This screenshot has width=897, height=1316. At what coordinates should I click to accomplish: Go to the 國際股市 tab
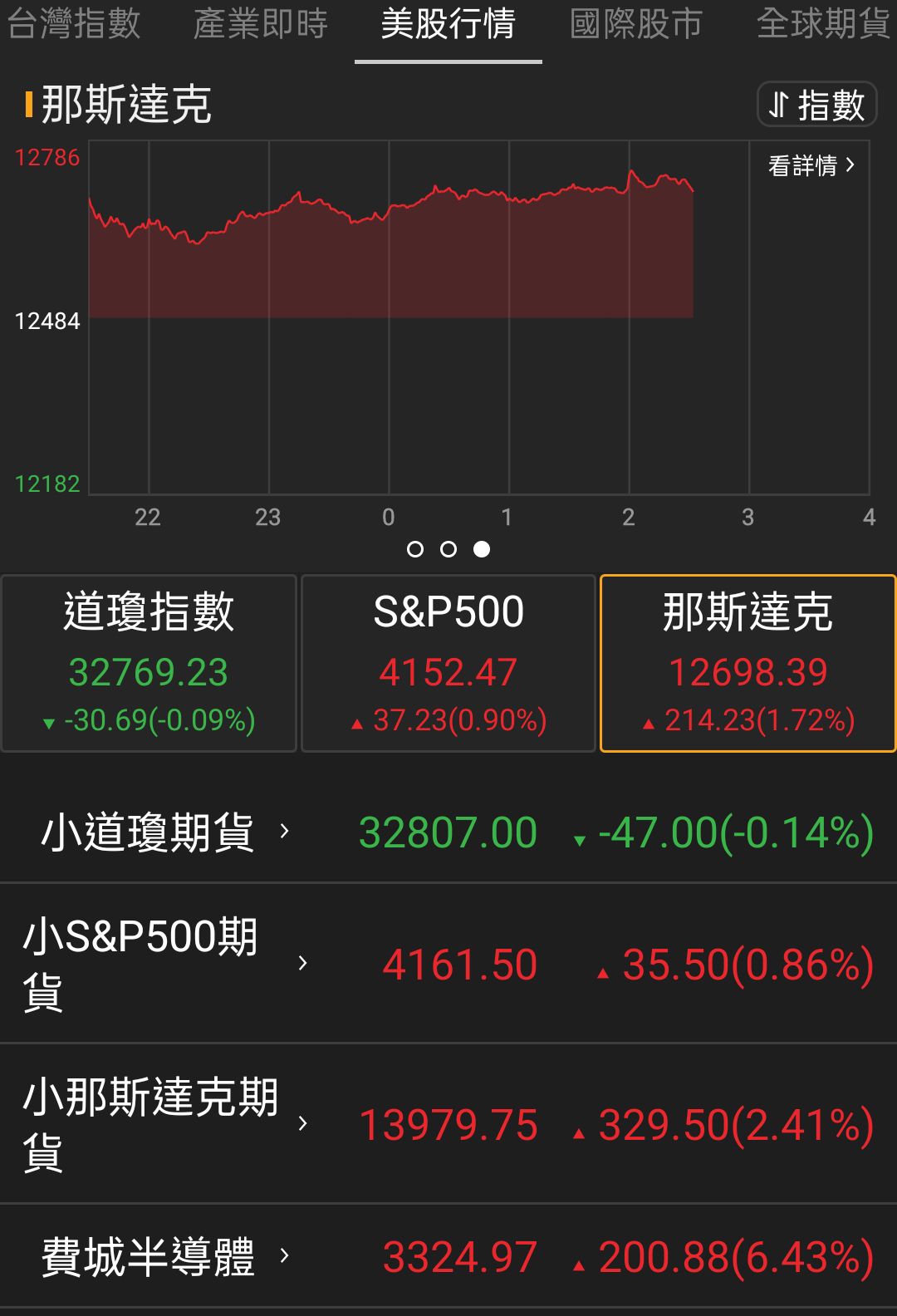tap(636, 25)
